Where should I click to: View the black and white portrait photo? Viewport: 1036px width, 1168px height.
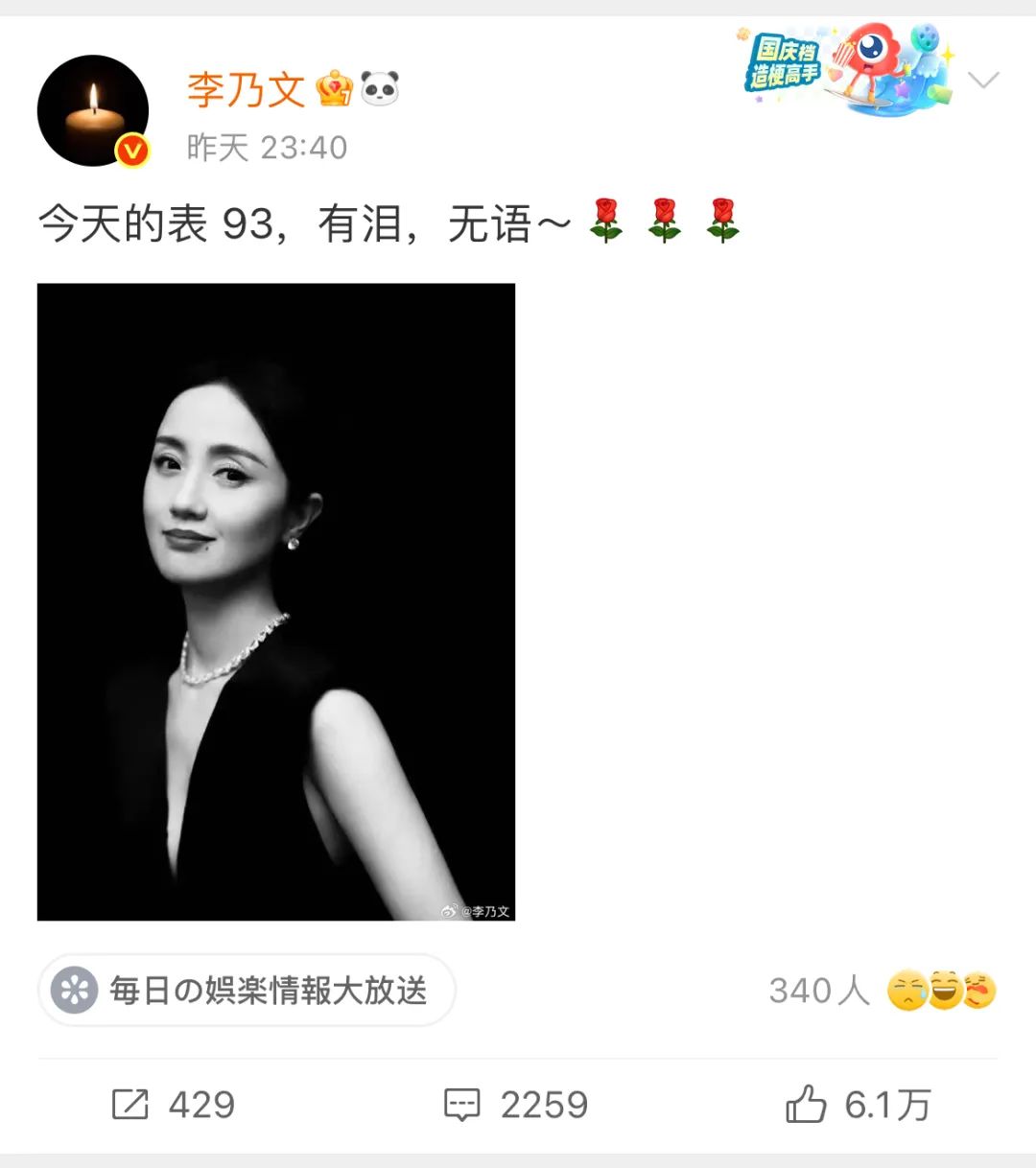(276, 601)
